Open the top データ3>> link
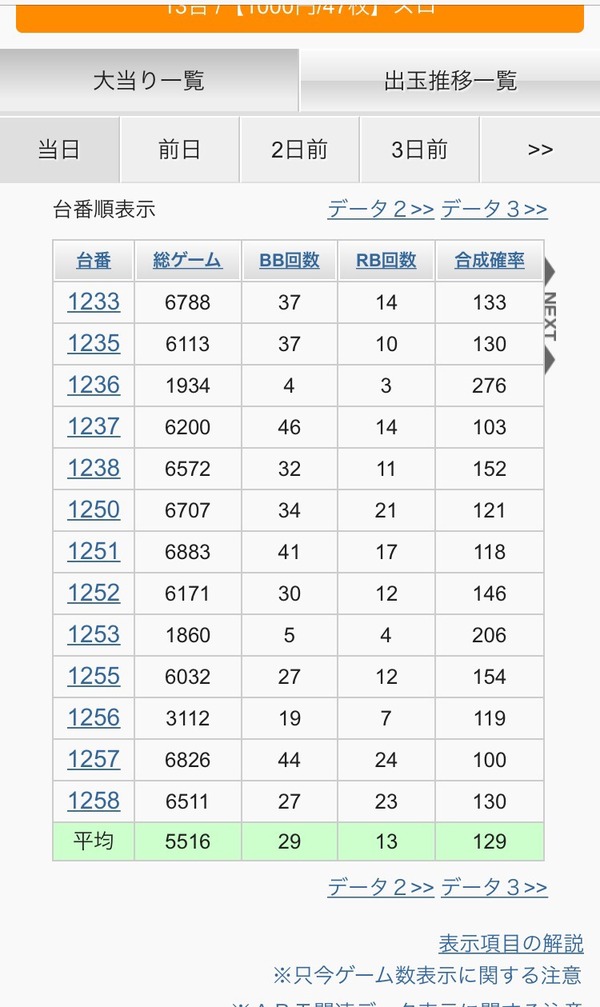600x1007 pixels. point(494,209)
